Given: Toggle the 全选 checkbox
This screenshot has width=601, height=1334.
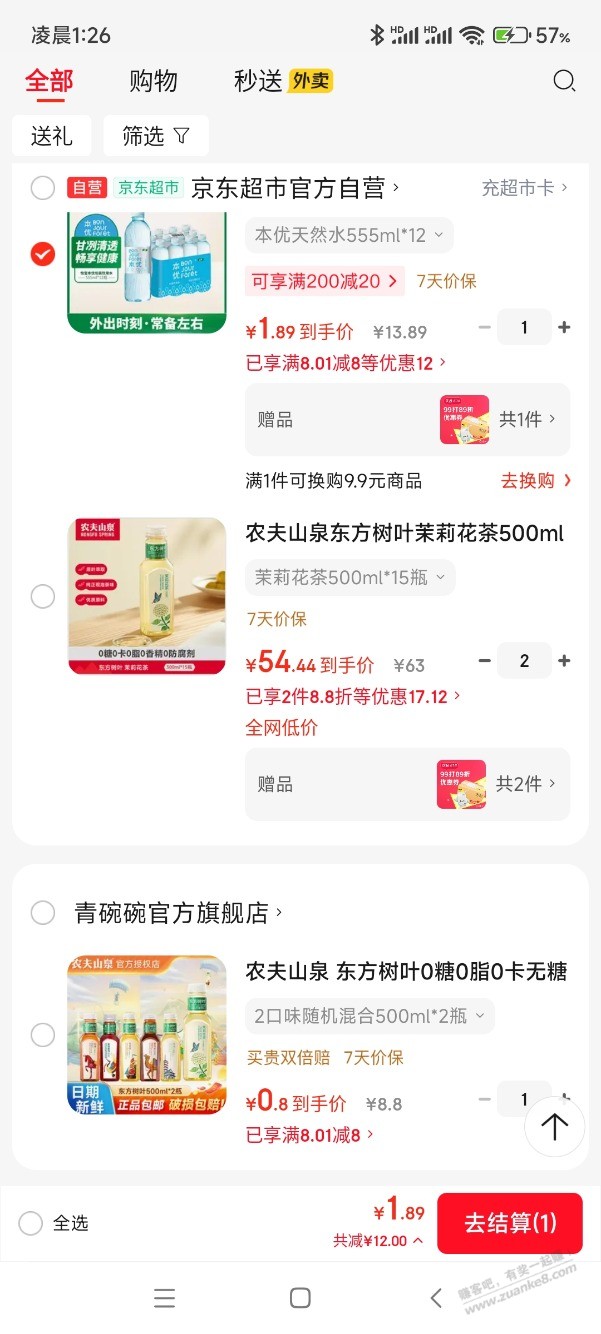Looking at the screenshot, I should coord(31,1223).
